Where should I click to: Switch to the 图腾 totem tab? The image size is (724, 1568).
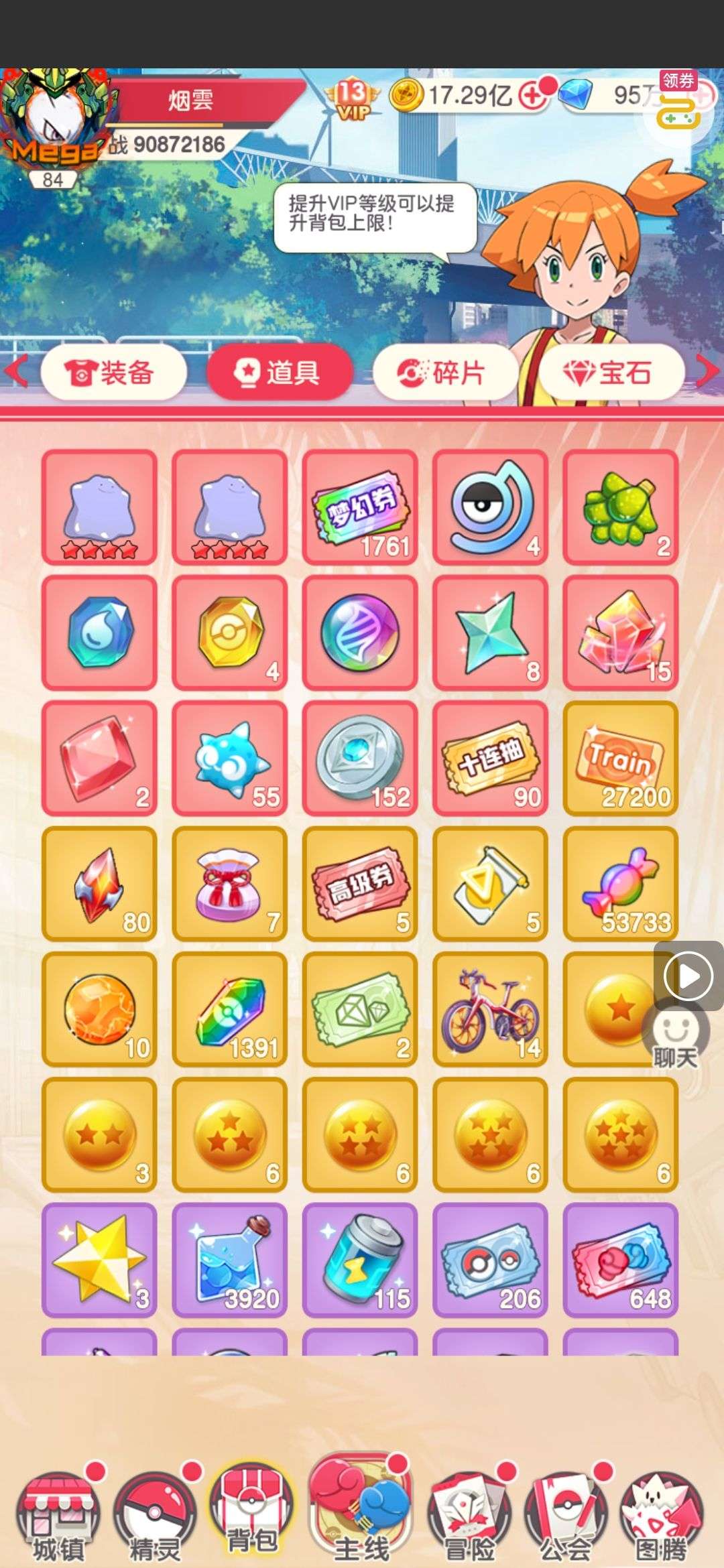pyautogui.click(x=662, y=1518)
